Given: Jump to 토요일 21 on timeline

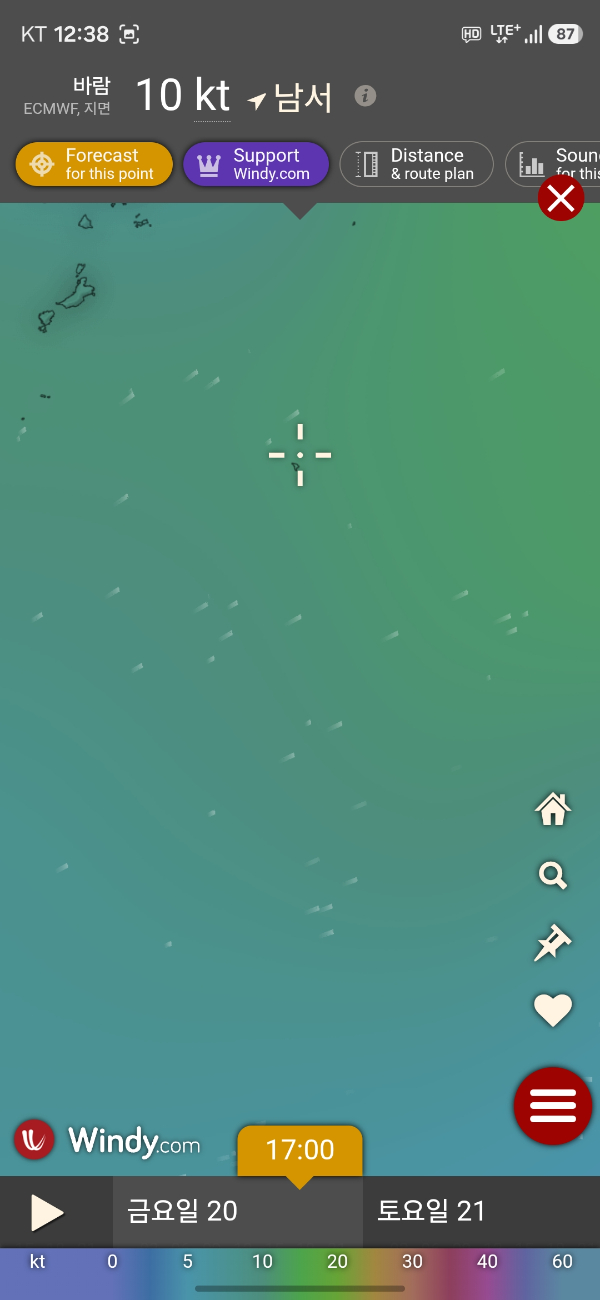Looking at the screenshot, I should pos(431,1212).
